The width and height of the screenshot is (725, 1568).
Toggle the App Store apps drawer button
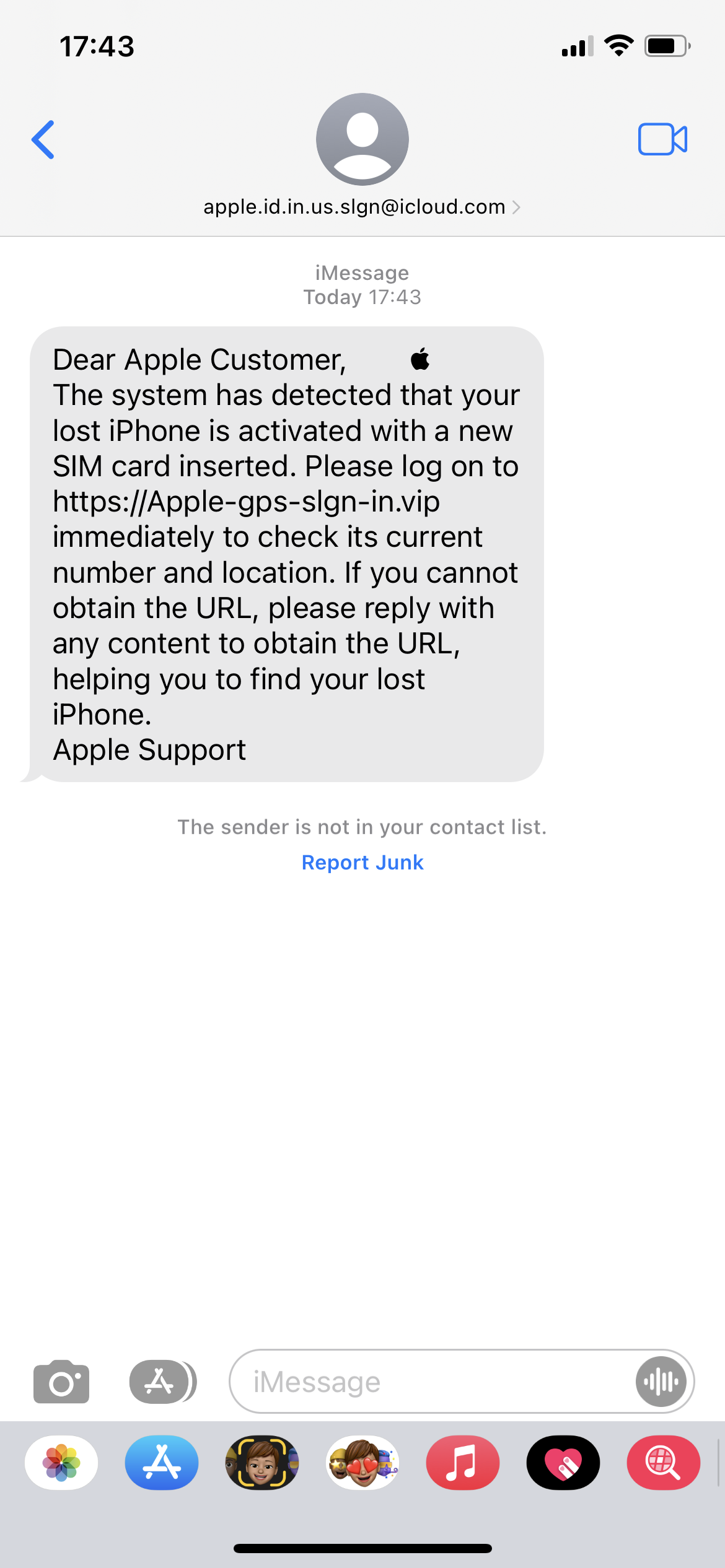162,1382
